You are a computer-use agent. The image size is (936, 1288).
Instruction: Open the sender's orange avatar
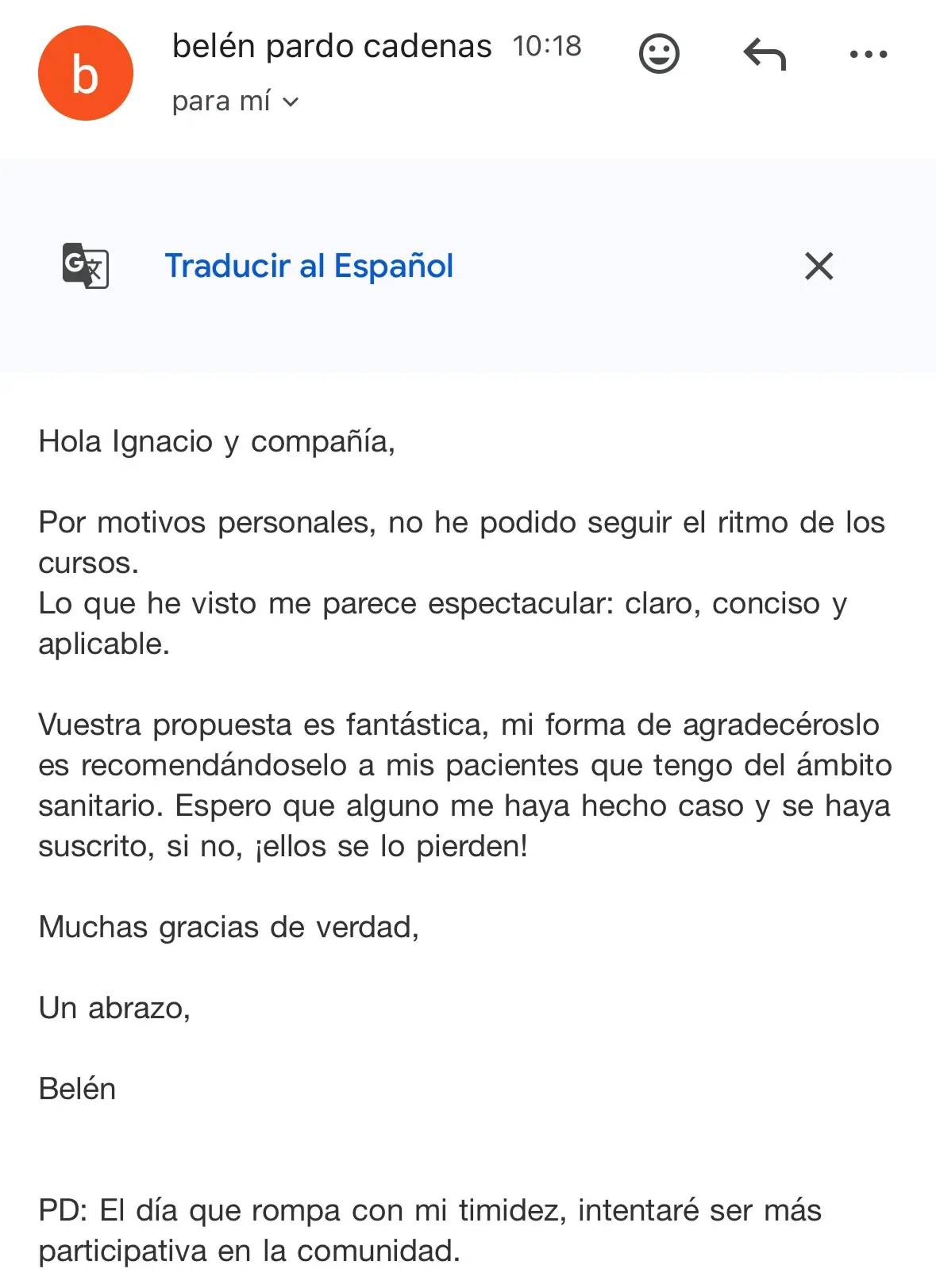pos(86,73)
